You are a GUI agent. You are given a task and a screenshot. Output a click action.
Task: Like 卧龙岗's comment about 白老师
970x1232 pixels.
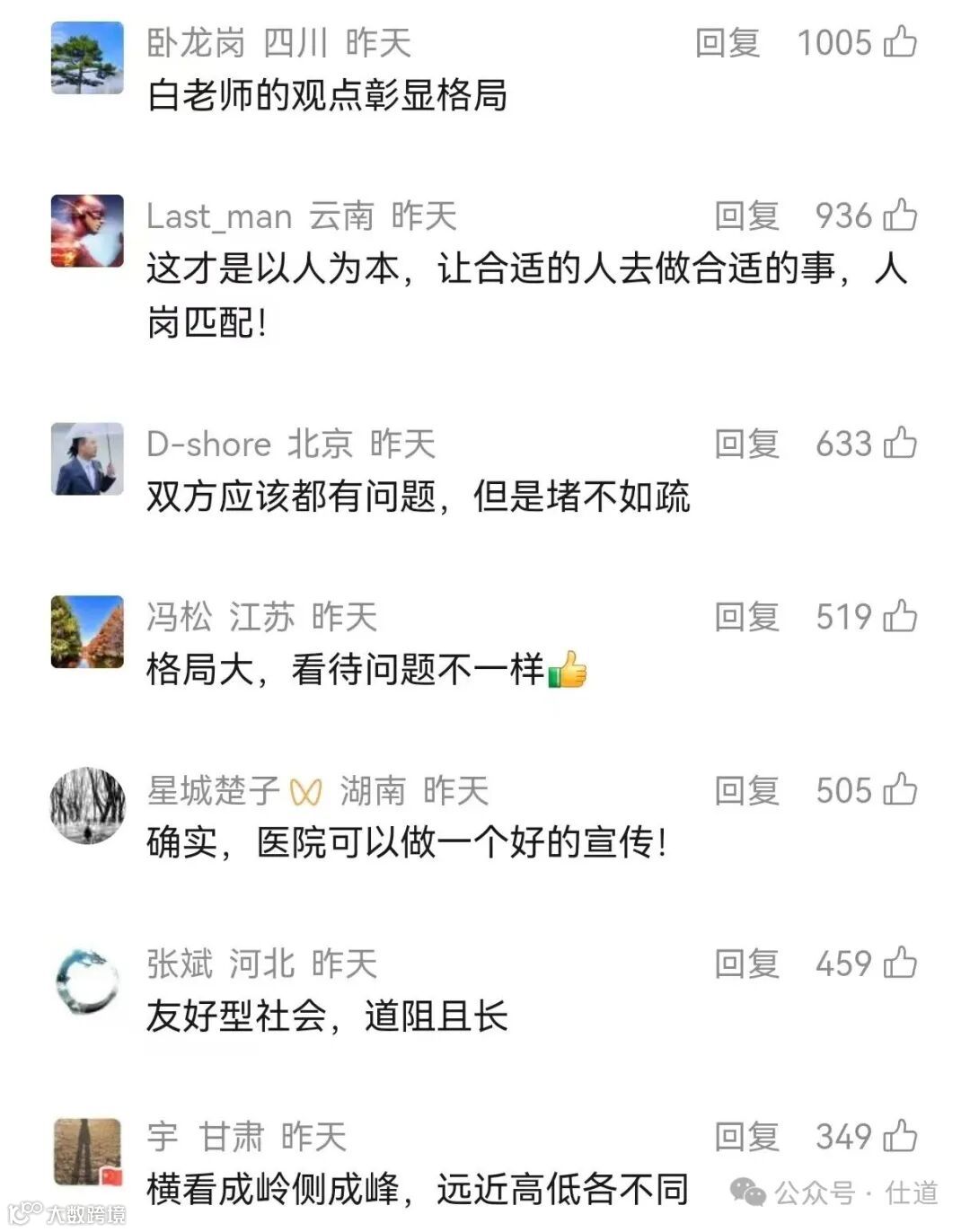point(898,42)
